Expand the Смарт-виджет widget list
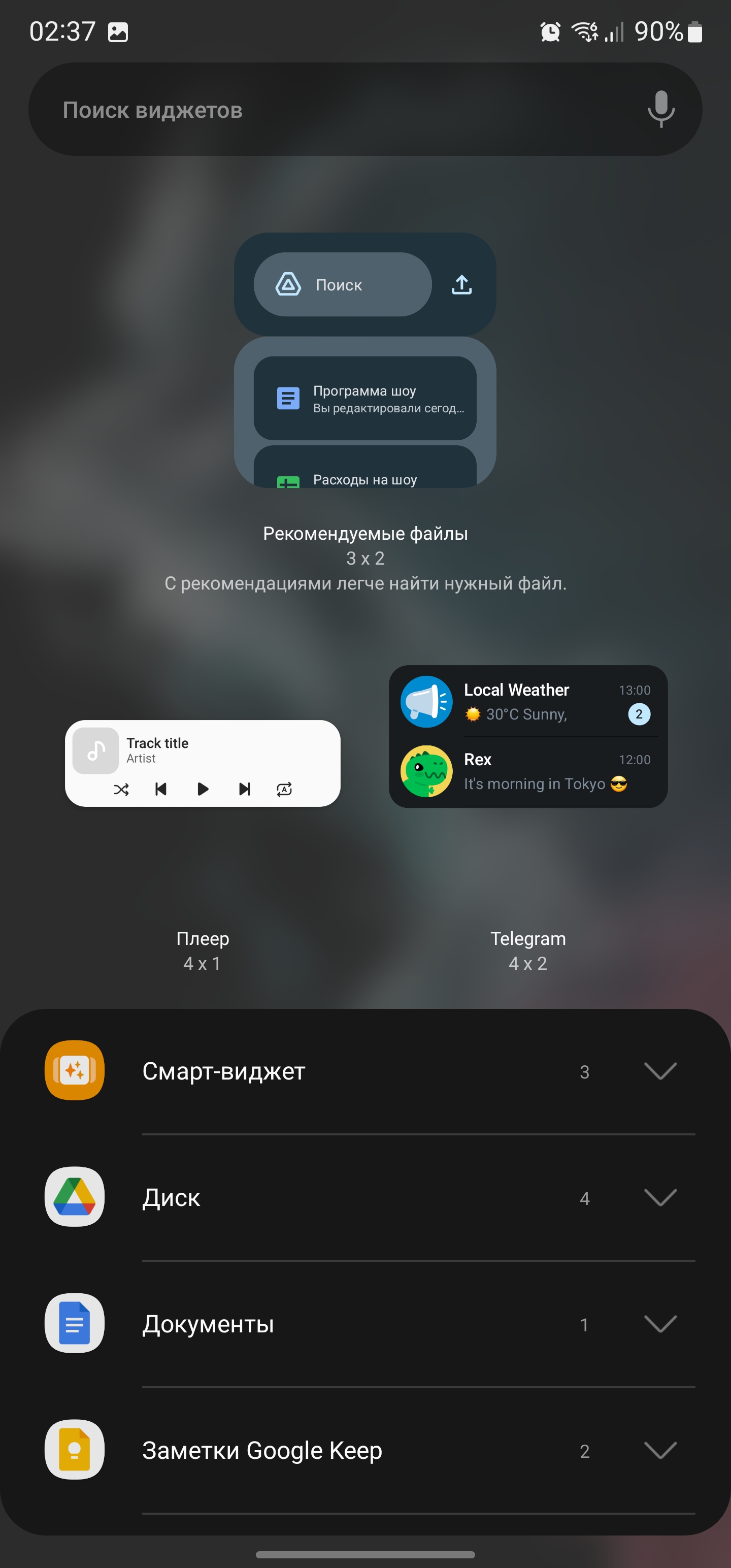The width and height of the screenshot is (731, 1568). coord(660,1071)
